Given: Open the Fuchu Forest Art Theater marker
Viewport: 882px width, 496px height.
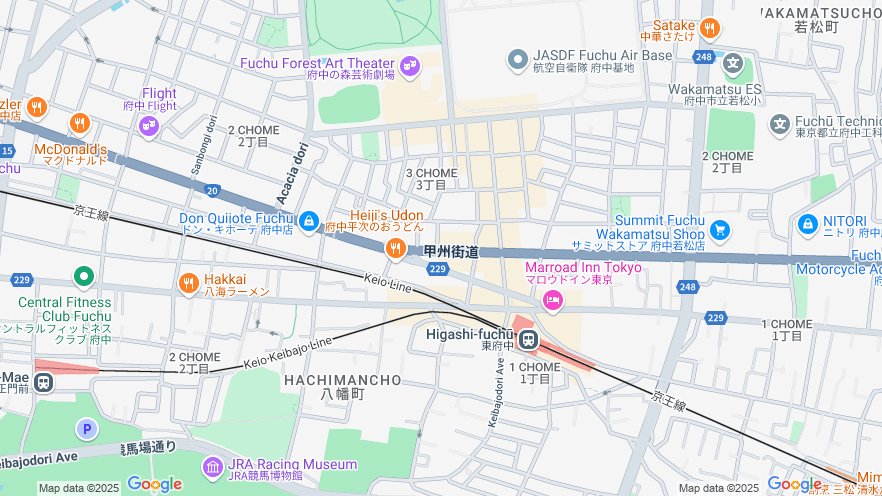Looking at the screenshot, I should tap(409, 66).
